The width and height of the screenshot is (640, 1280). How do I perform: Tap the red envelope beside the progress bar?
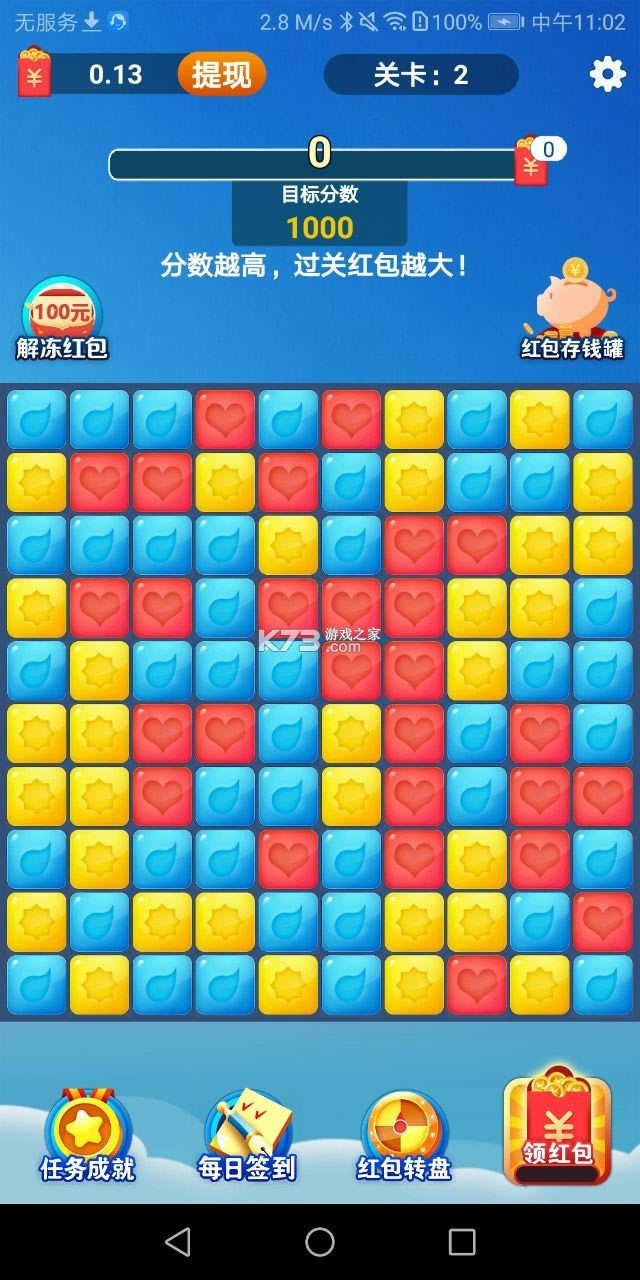531,163
